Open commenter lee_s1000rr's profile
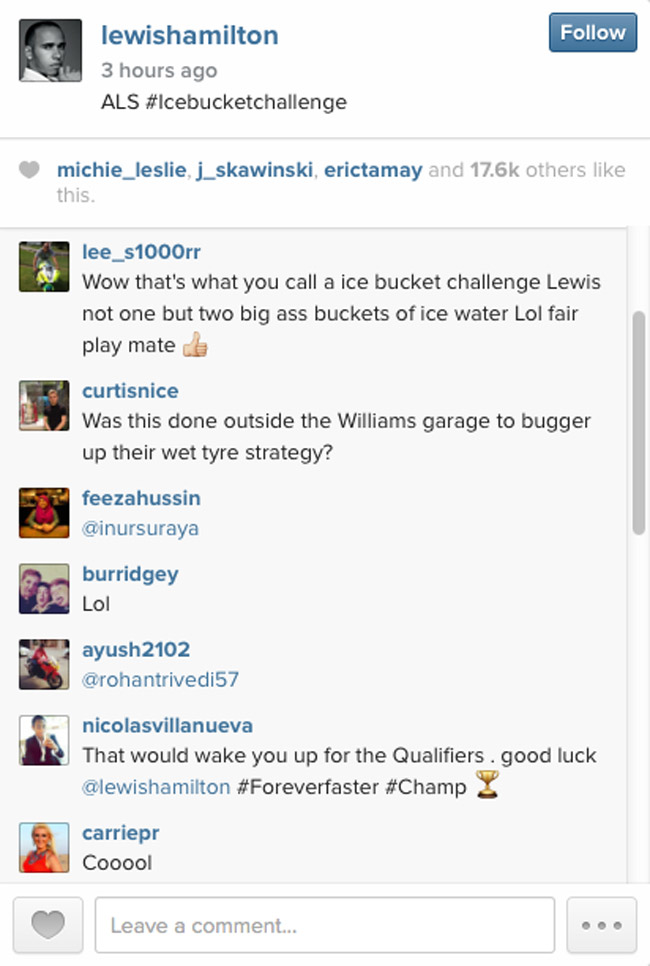Image resolution: width=650 pixels, height=966 pixels. (x=140, y=252)
